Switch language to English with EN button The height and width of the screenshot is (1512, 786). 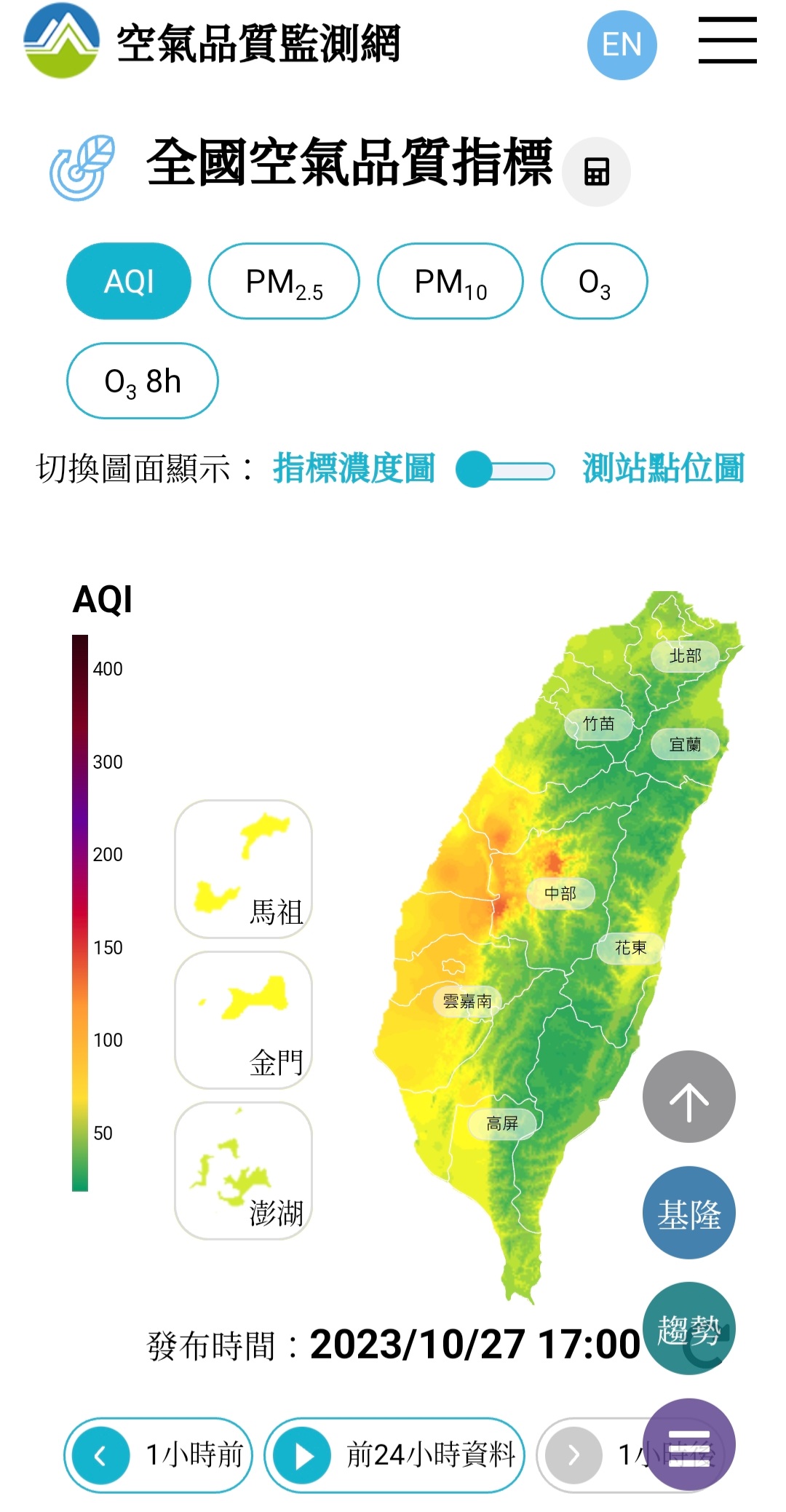coord(622,44)
